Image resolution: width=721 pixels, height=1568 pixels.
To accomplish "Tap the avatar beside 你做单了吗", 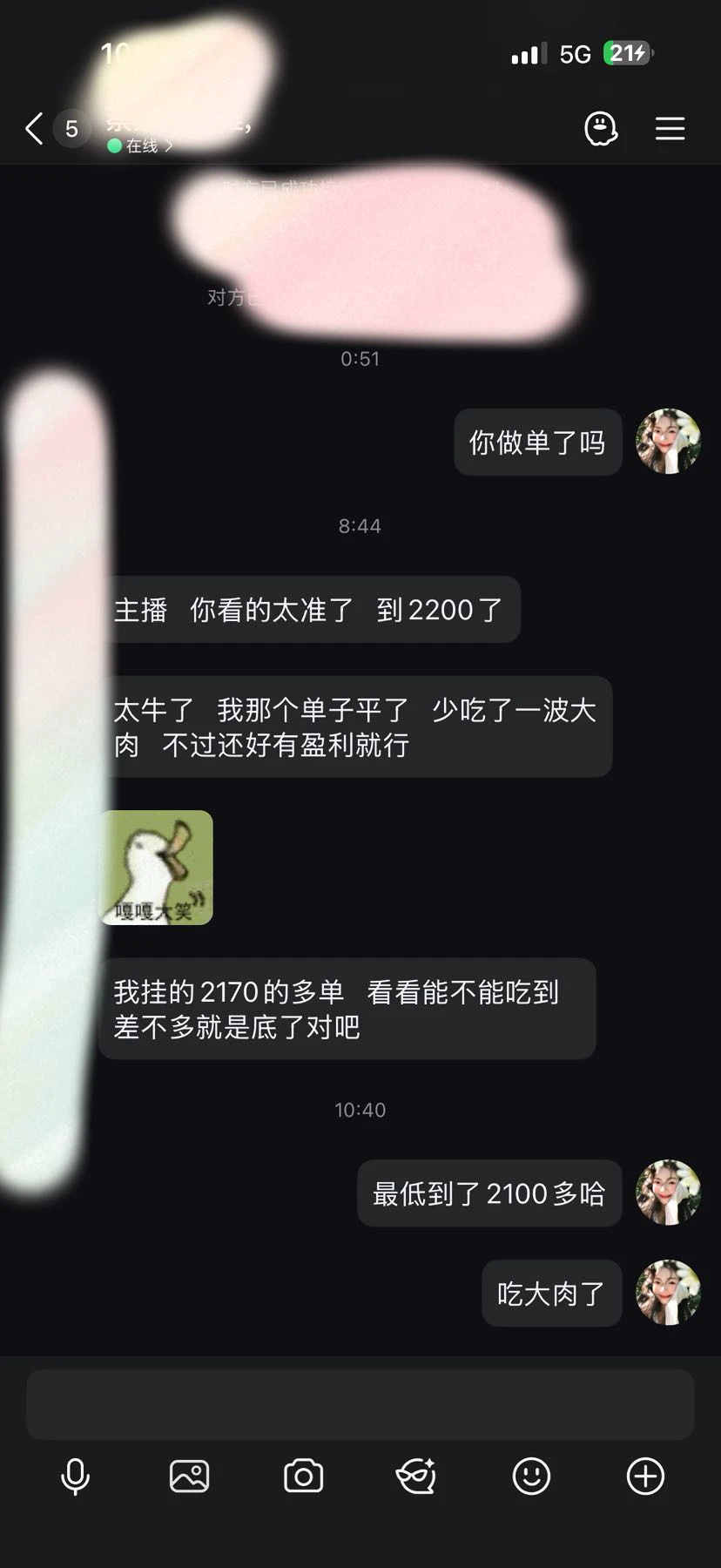I will (668, 442).
